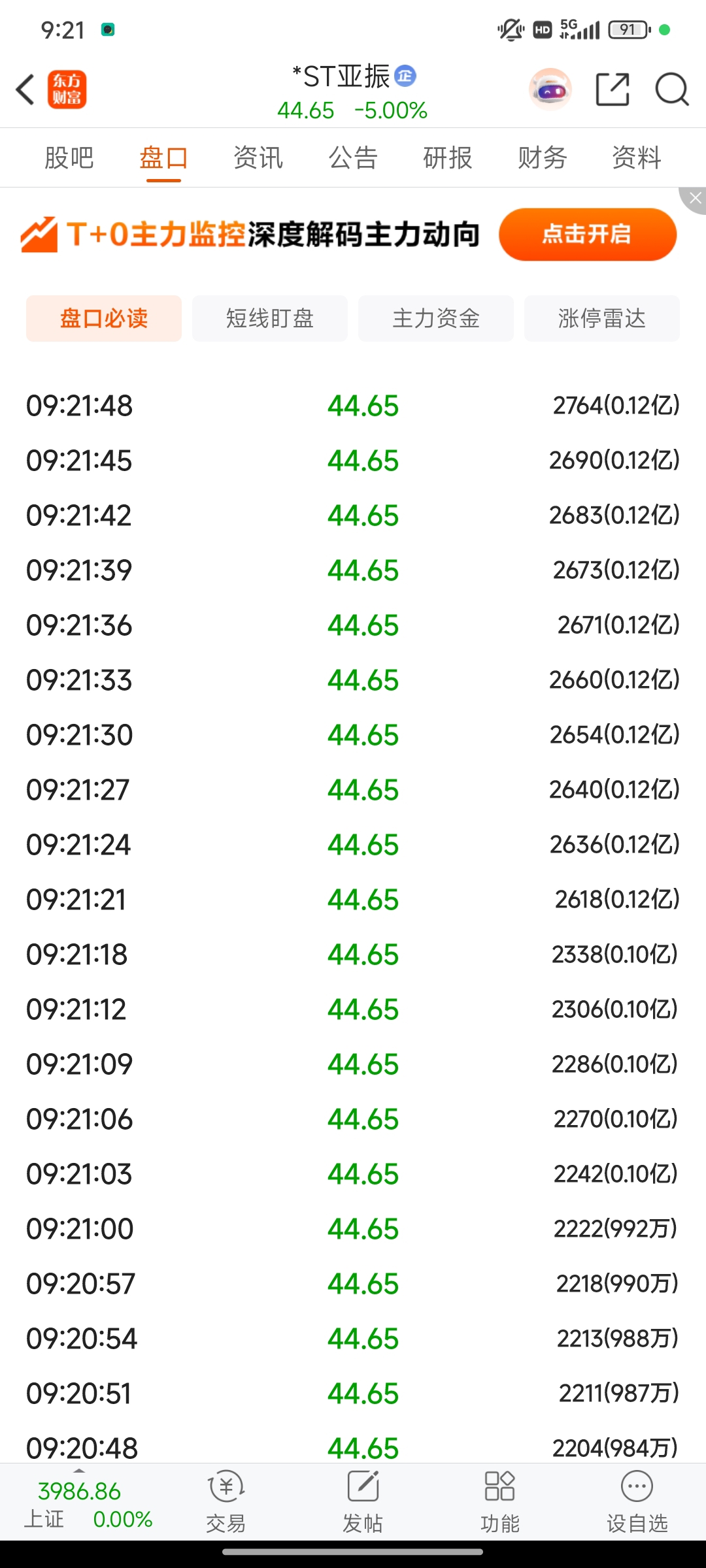Switch to the 股吧 tab
Viewport: 706px width, 1568px height.
pyautogui.click(x=69, y=158)
